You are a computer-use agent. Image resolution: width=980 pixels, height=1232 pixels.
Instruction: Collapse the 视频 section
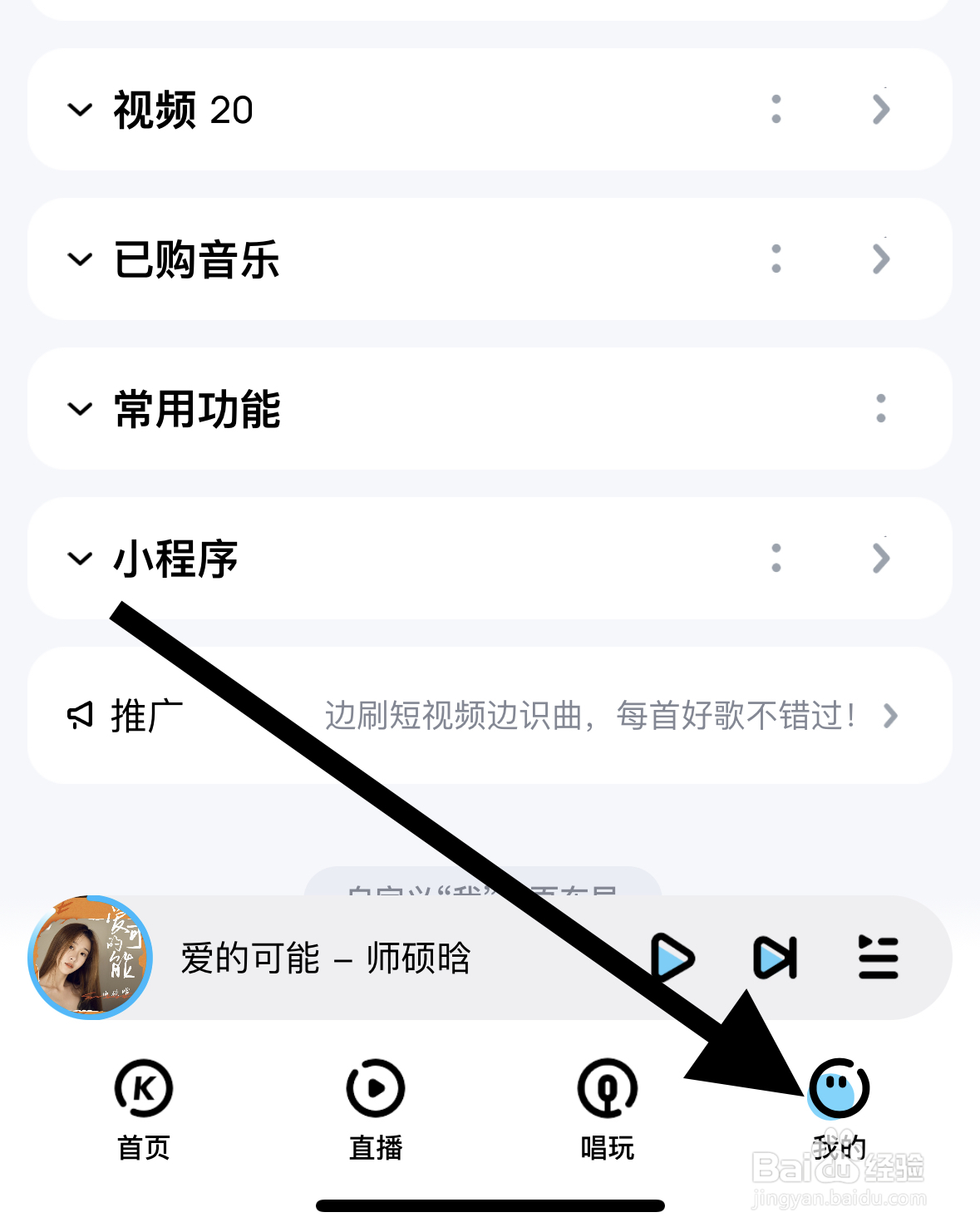tap(79, 111)
